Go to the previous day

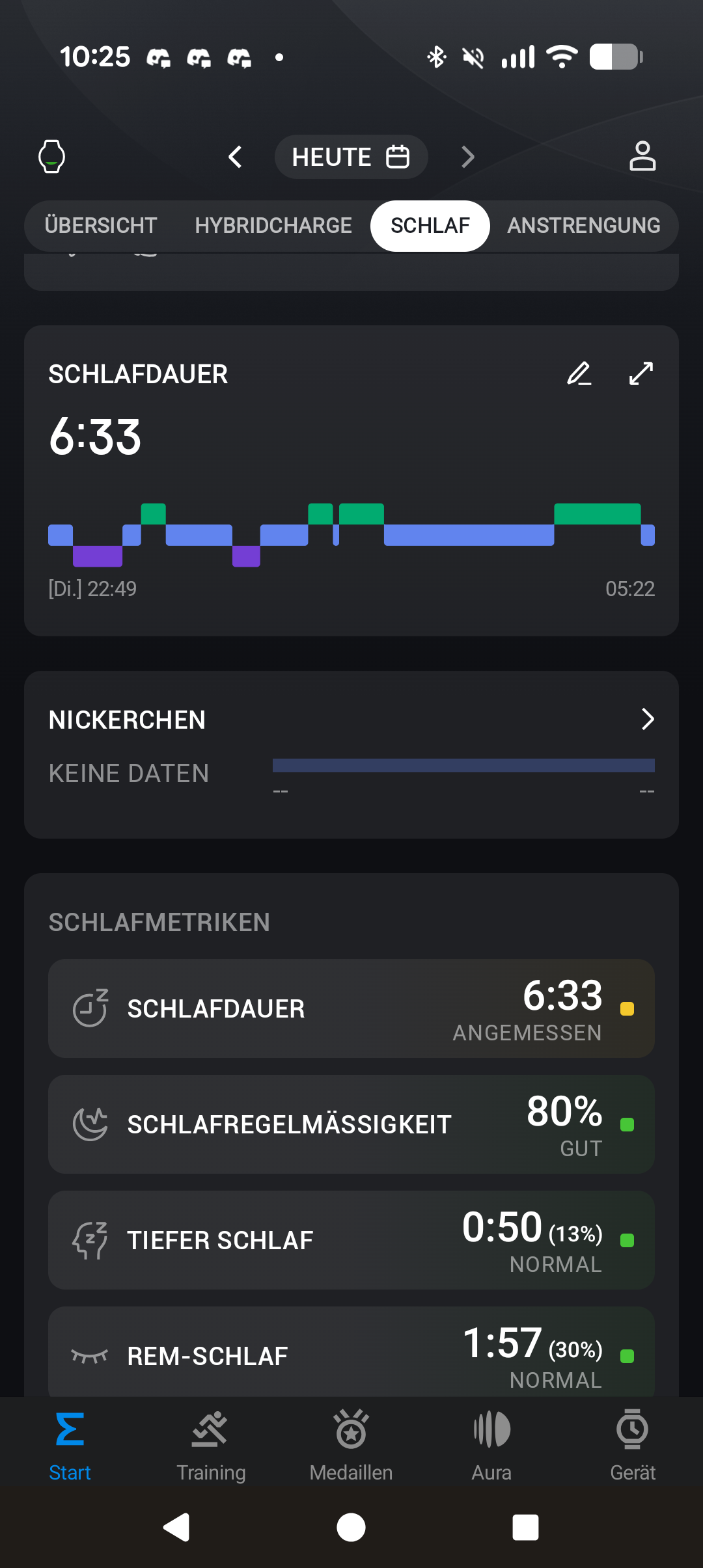point(235,157)
